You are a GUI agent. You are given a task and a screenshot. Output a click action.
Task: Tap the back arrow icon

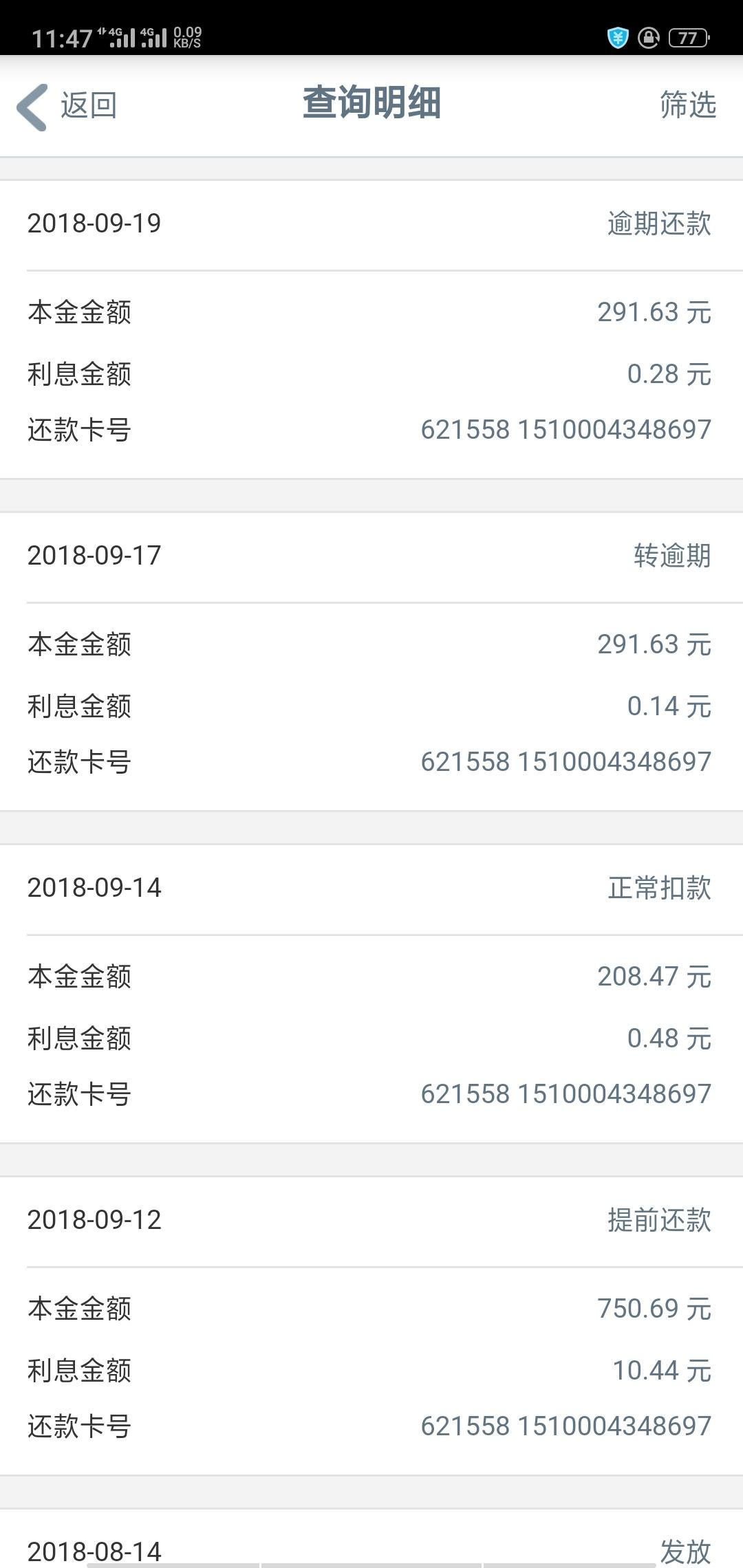click(x=32, y=105)
